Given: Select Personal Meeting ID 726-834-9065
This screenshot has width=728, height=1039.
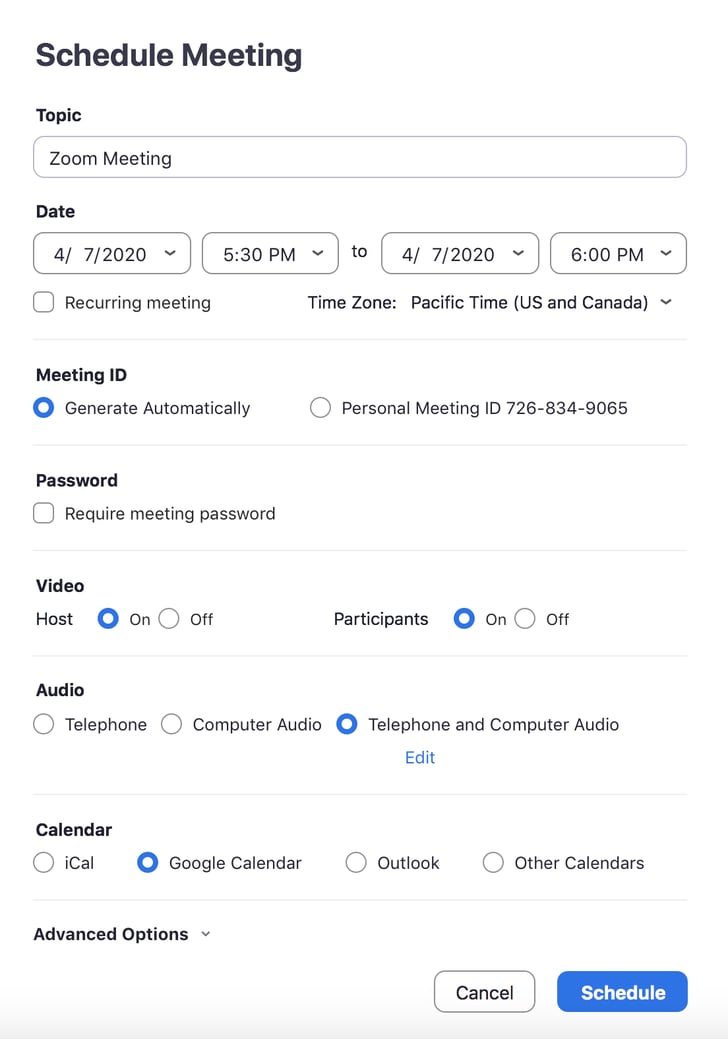Looking at the screenshot, I should 320,408.
